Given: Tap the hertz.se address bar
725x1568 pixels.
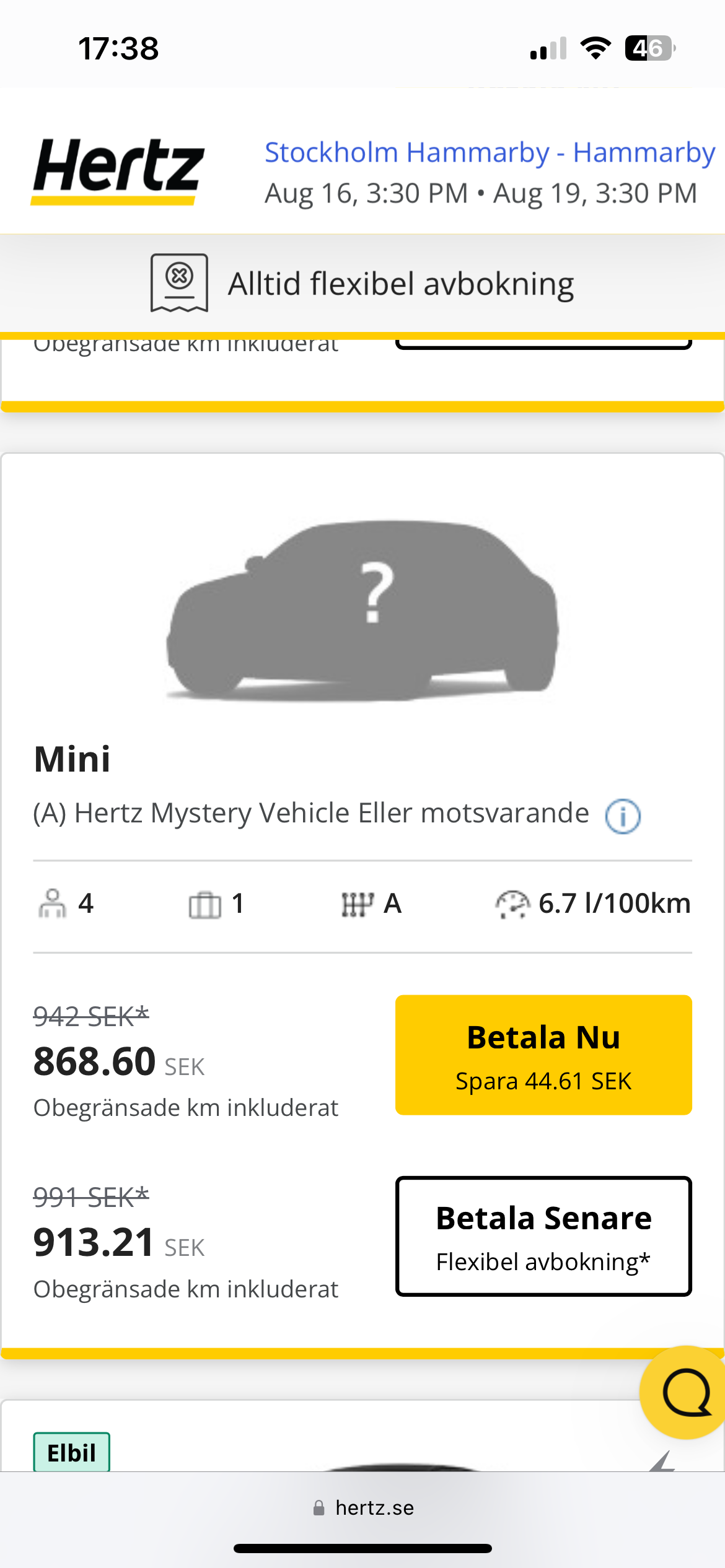Looking at the screenshot, I should [x=363, y=1507].
